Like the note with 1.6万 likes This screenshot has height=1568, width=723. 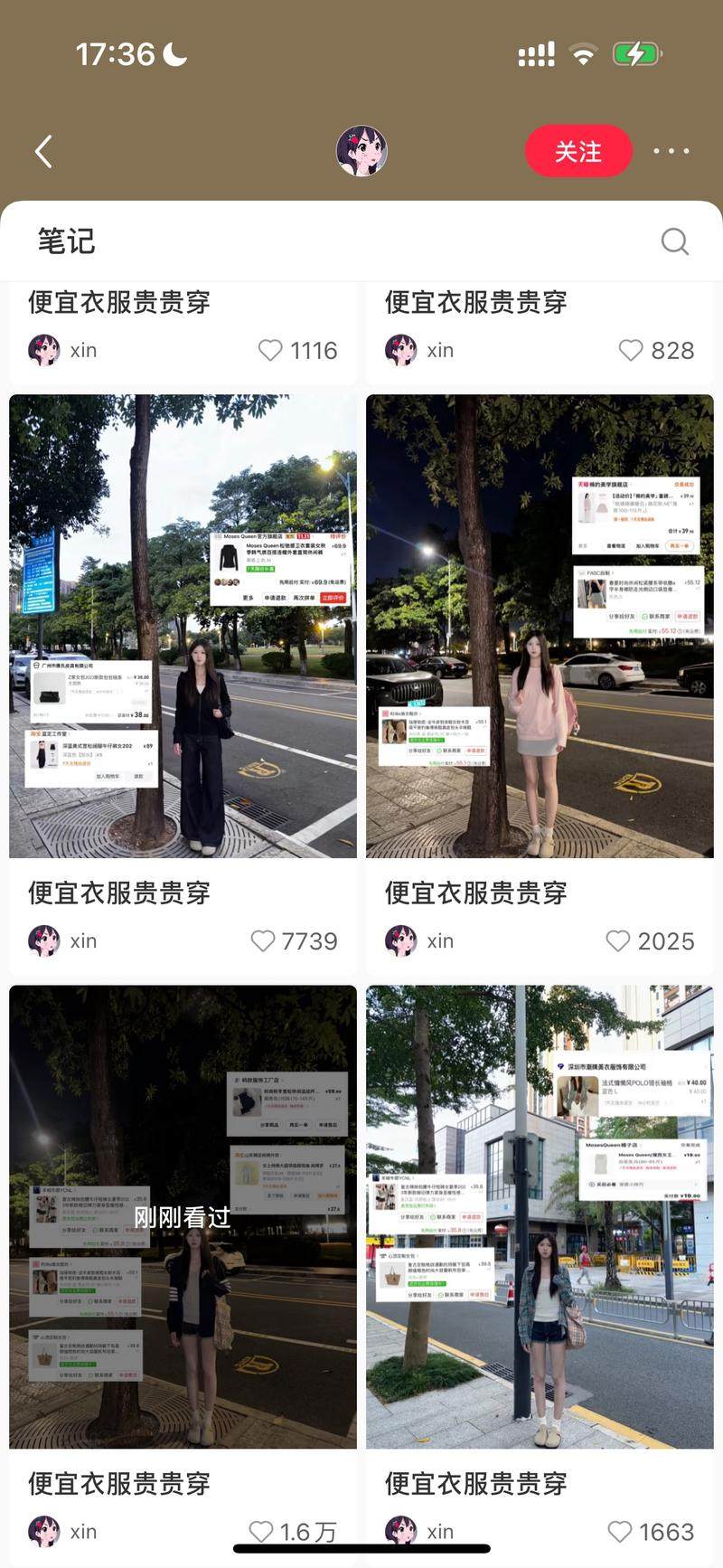click(261, 1531)
